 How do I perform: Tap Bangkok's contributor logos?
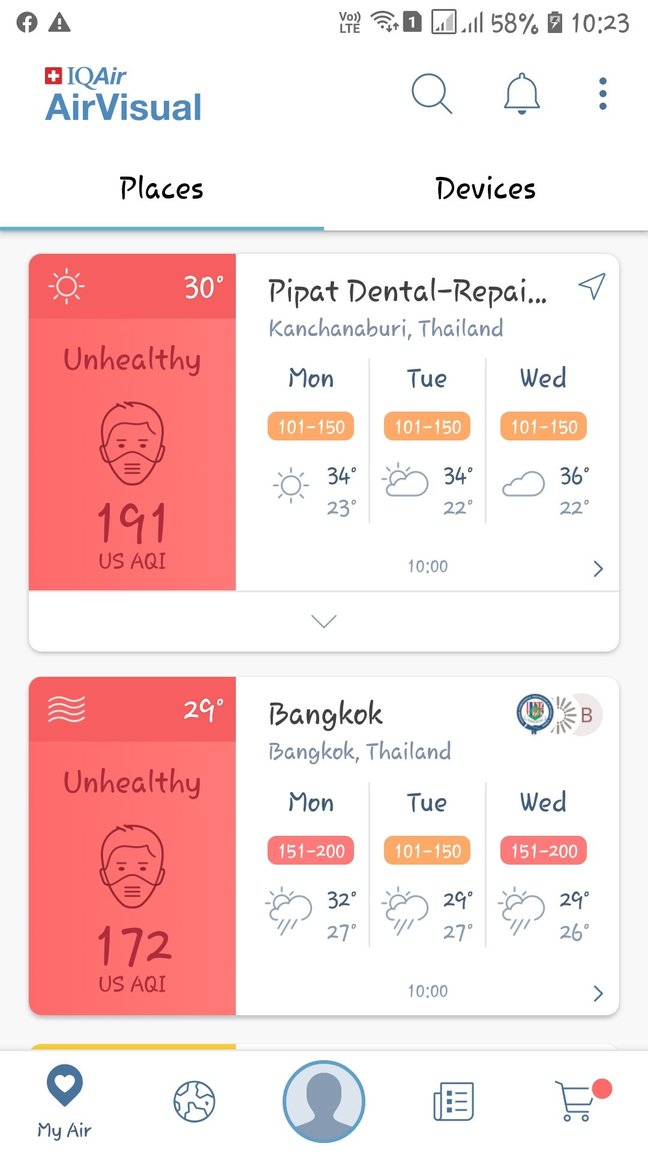click(559, 714)
